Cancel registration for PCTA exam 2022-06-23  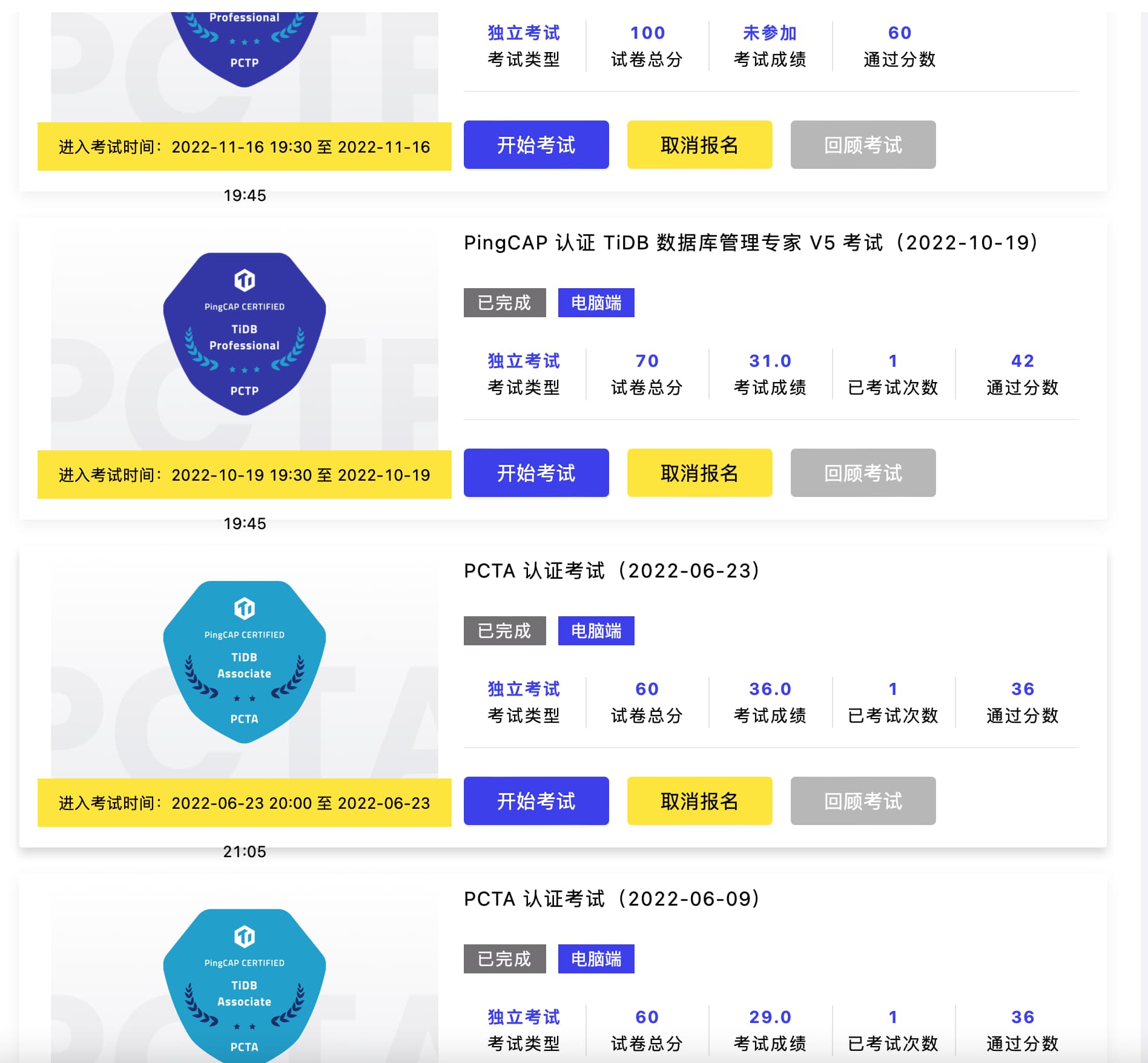pos(699,801)
